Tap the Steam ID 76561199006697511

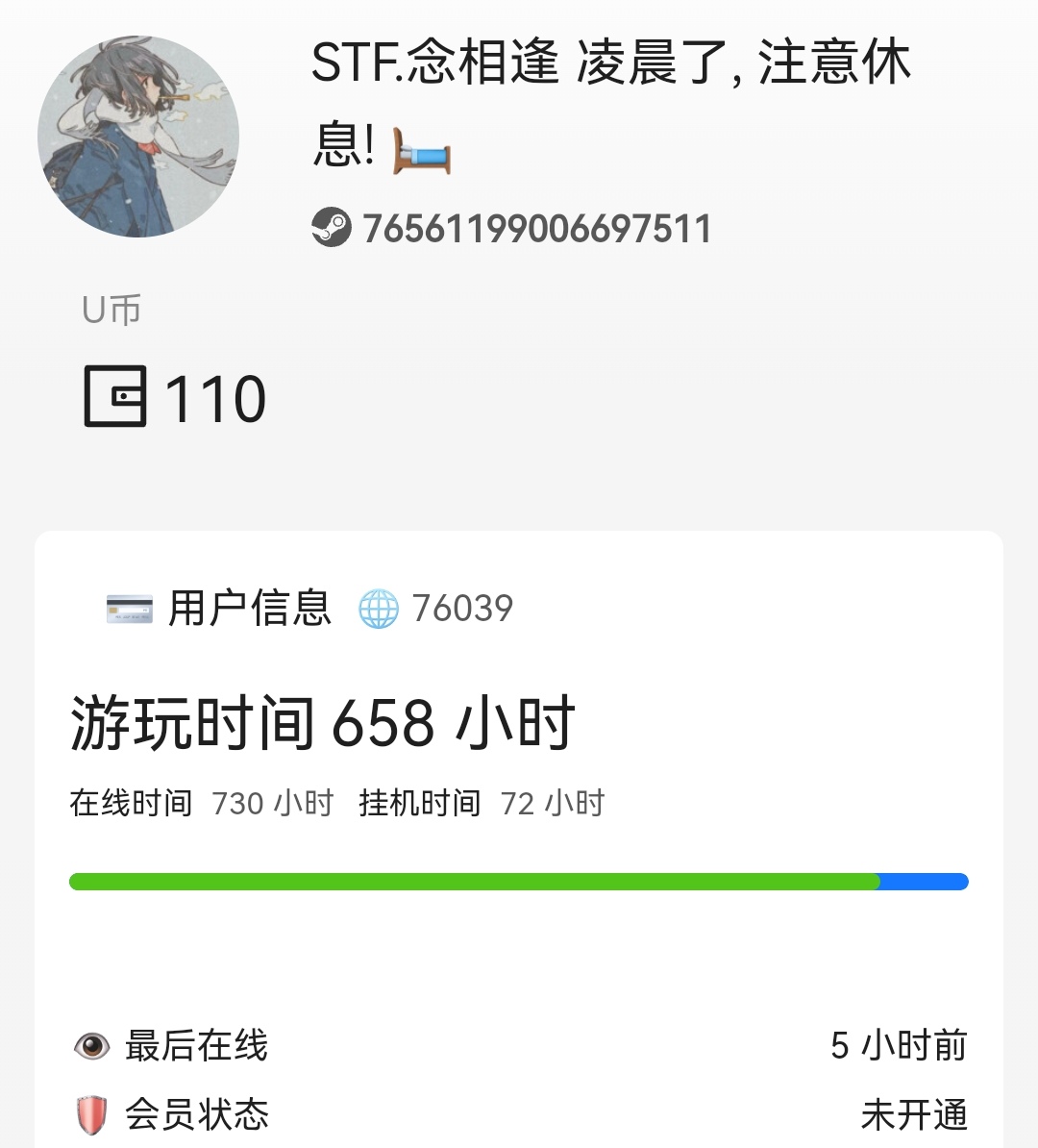click(x=536, y=229)
